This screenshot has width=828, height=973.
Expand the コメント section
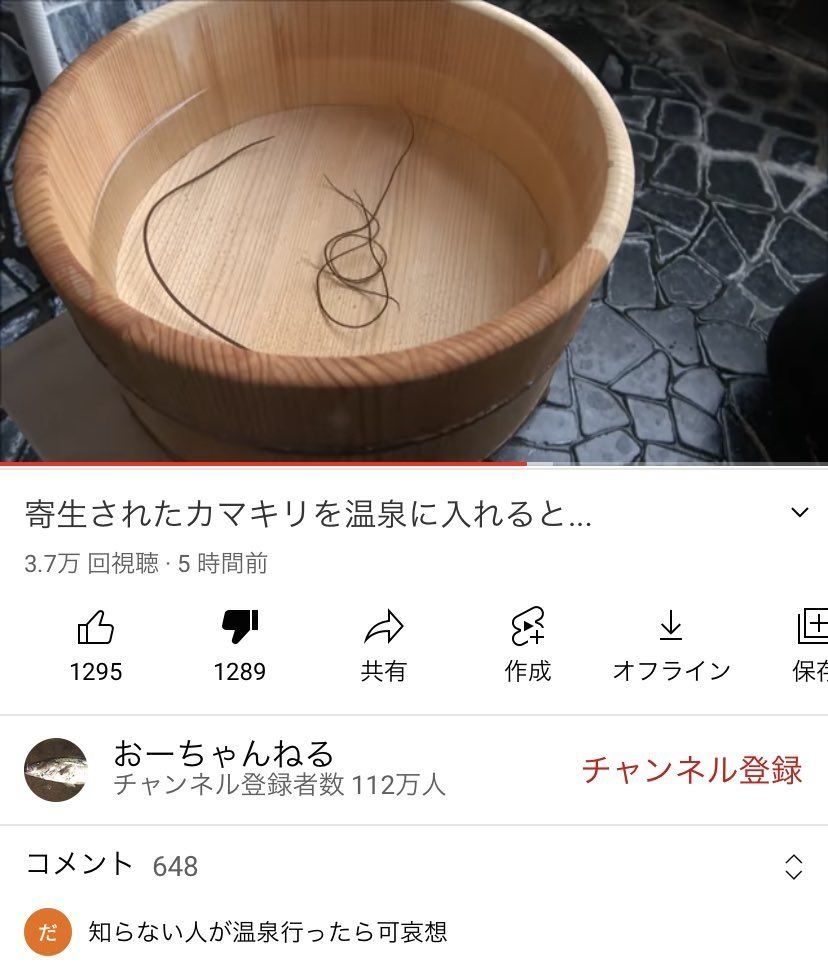point(793,866)
